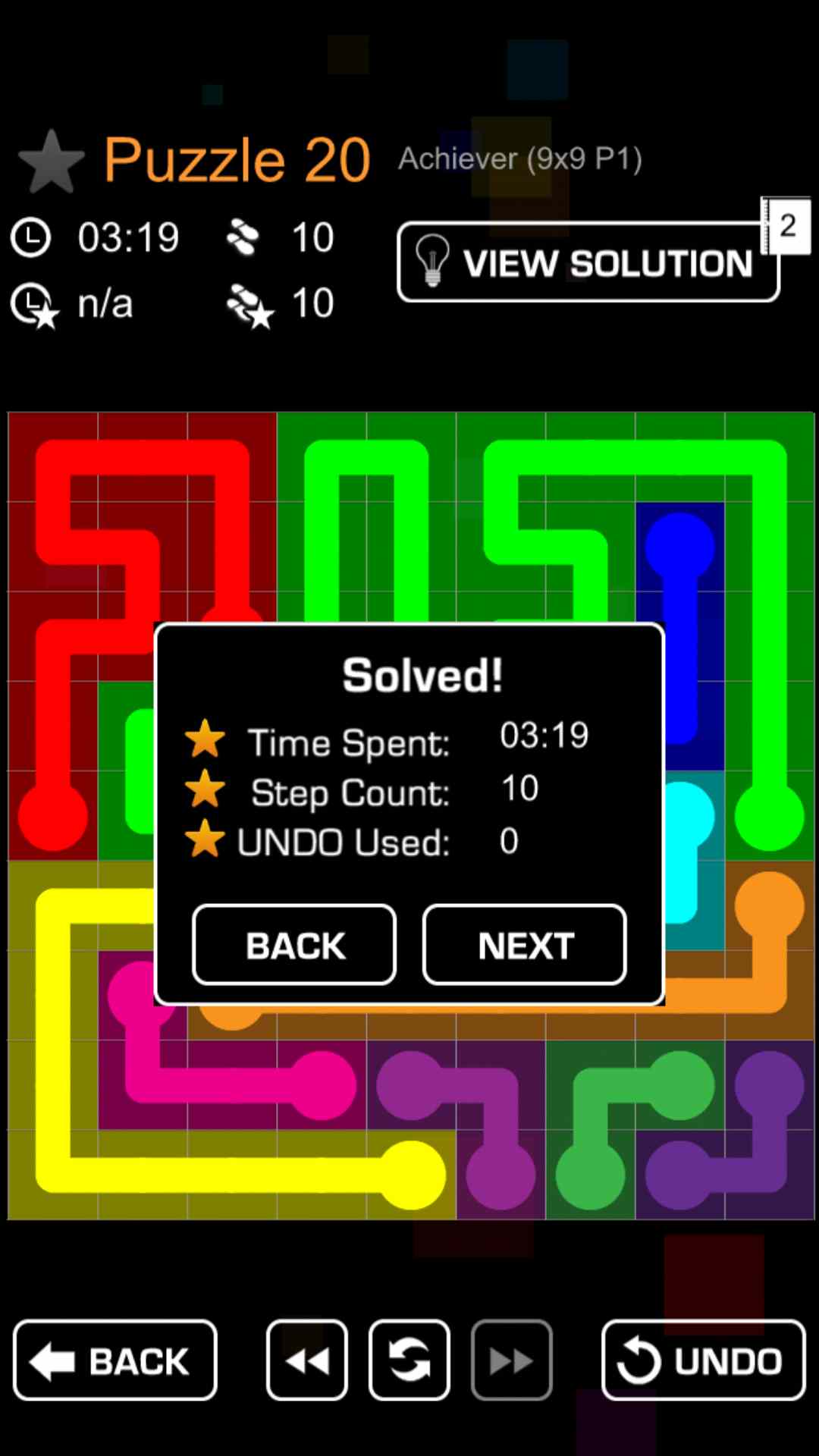Tap BACK in the Solved dialog
Viewport: 819px width, 1456px height.
(x=294, y=945)
